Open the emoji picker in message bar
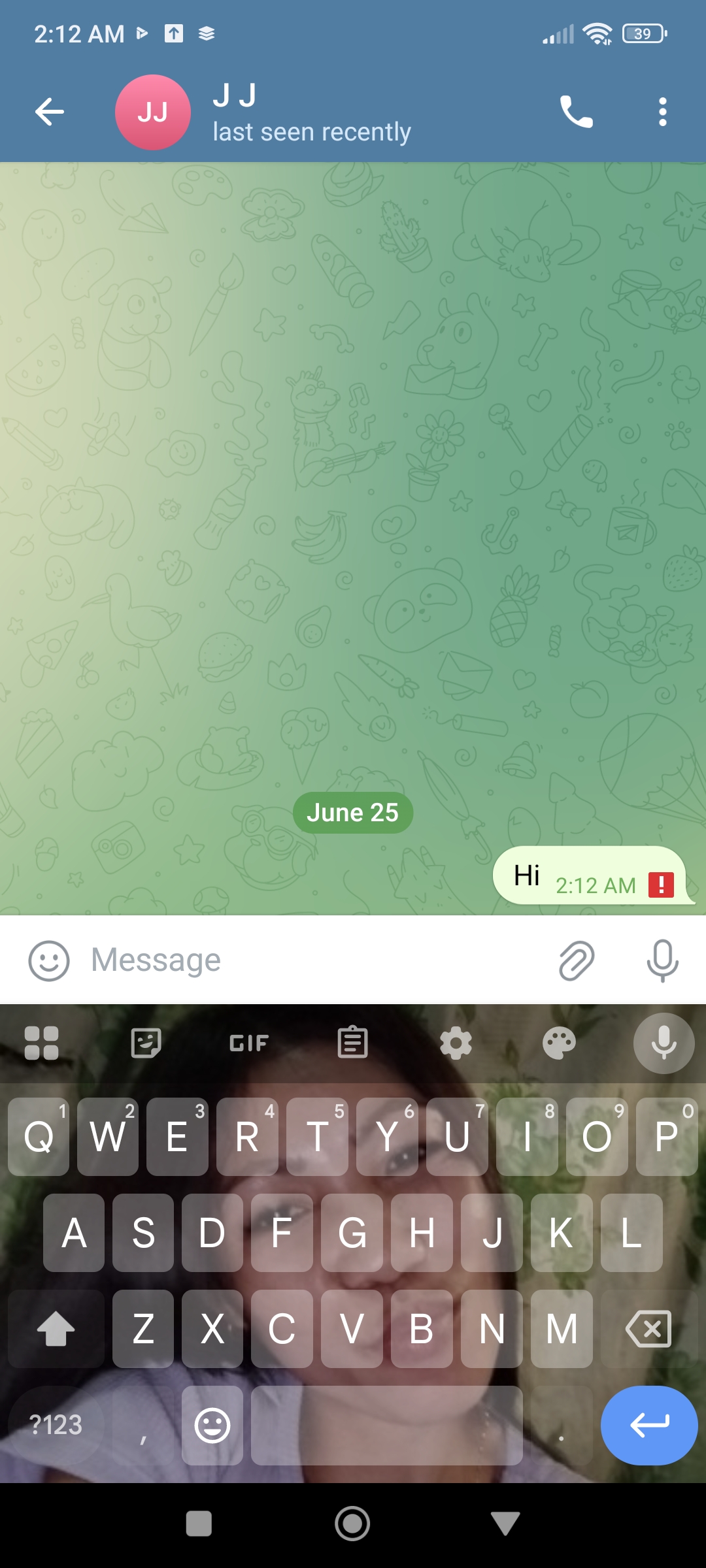 [x=49, y=960]
